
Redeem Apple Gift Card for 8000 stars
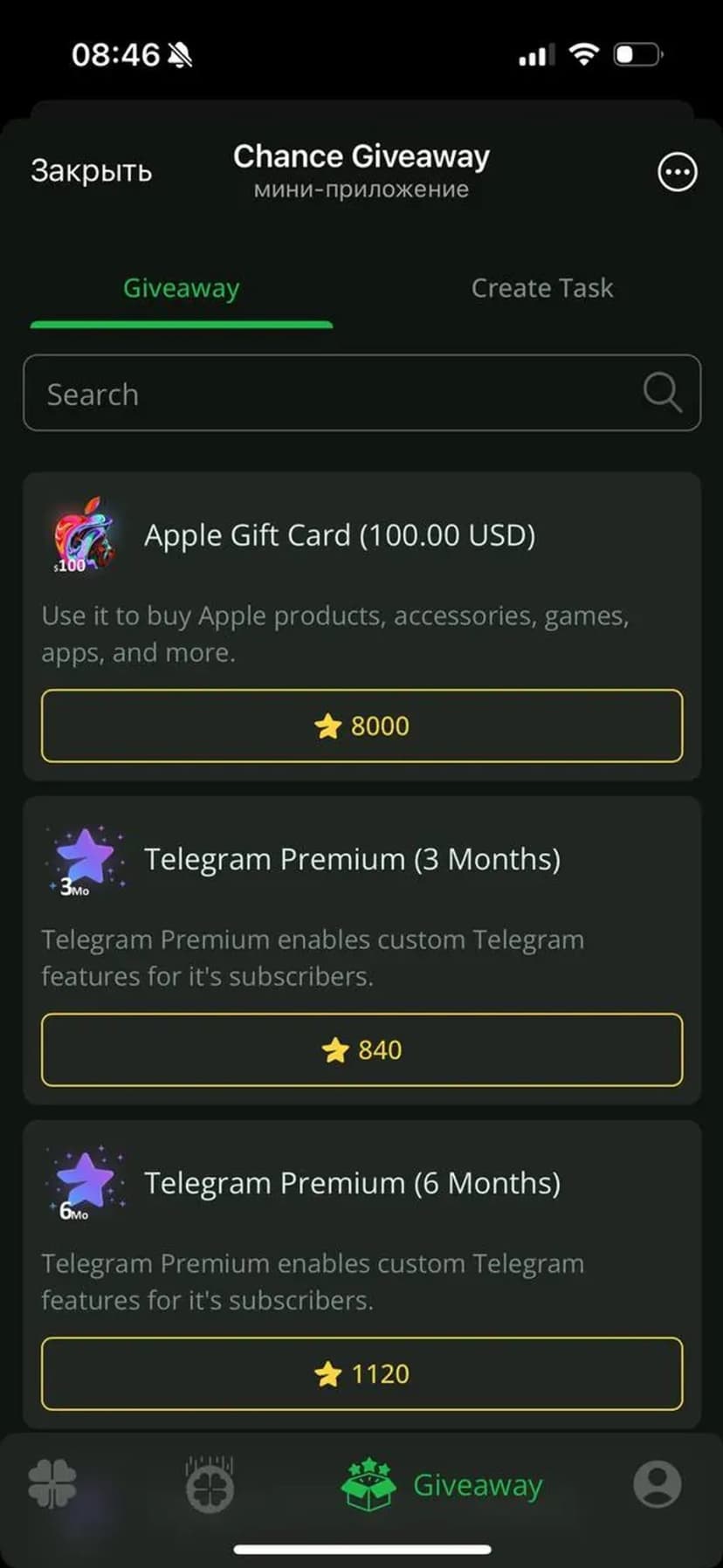361,726
